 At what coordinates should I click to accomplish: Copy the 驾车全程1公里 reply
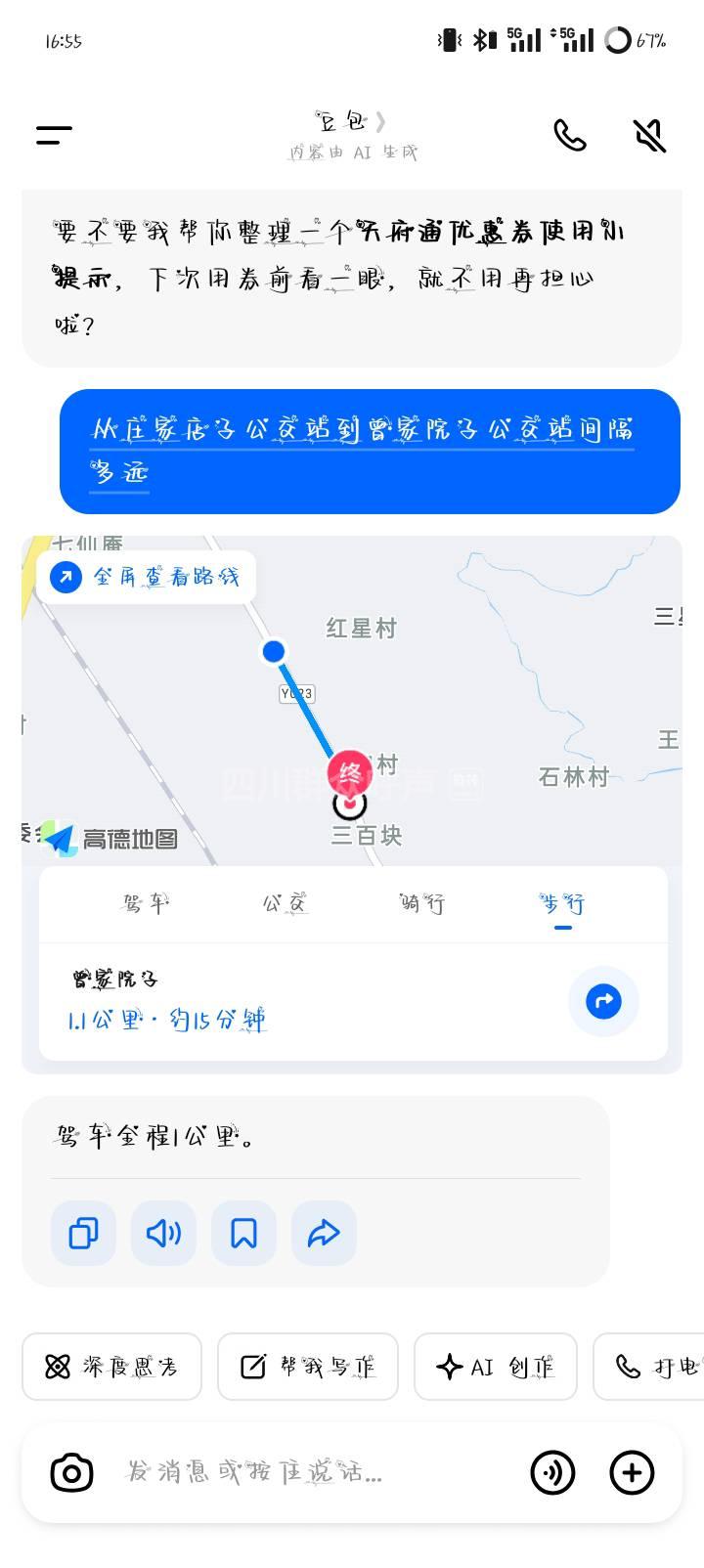[x=83, y=1234]
